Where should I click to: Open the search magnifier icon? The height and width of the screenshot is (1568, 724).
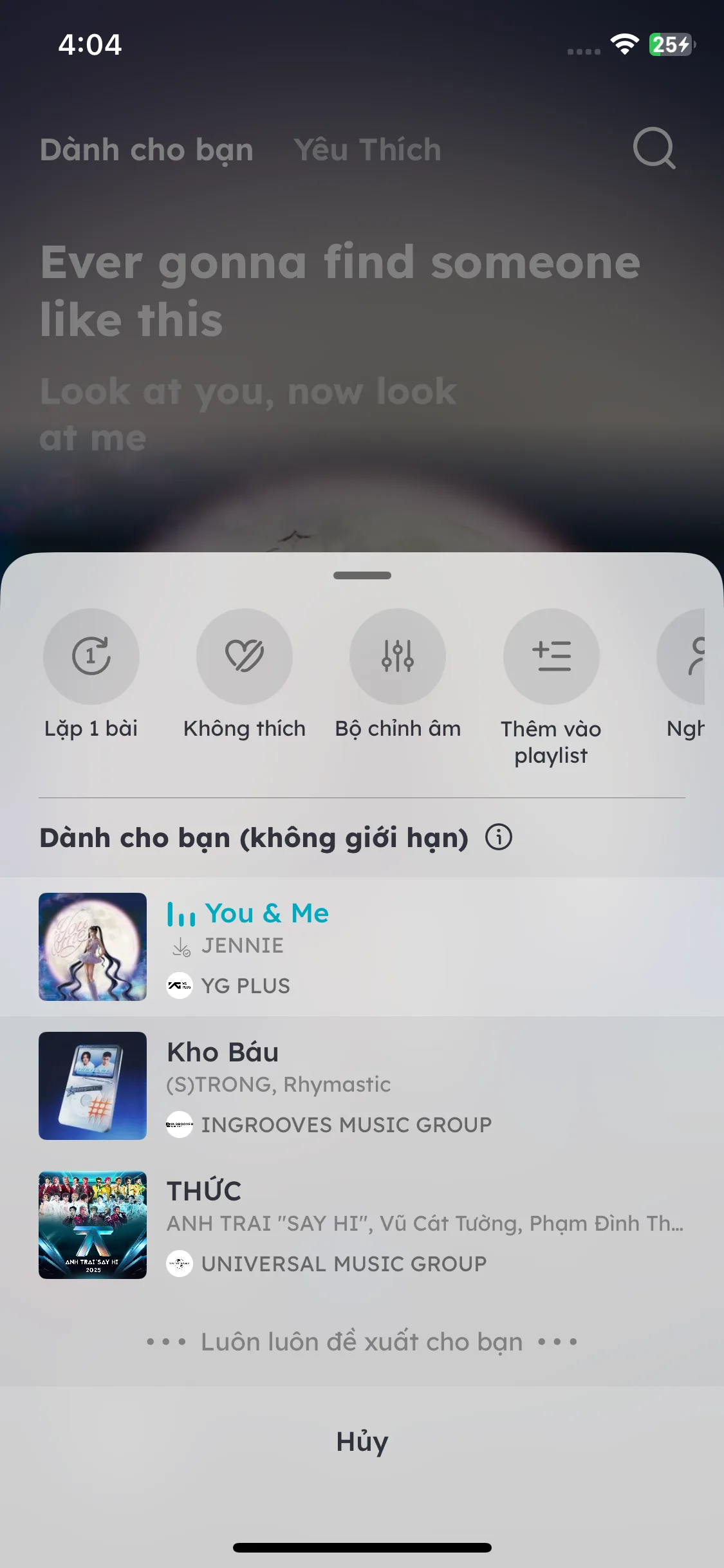(654, 149)
